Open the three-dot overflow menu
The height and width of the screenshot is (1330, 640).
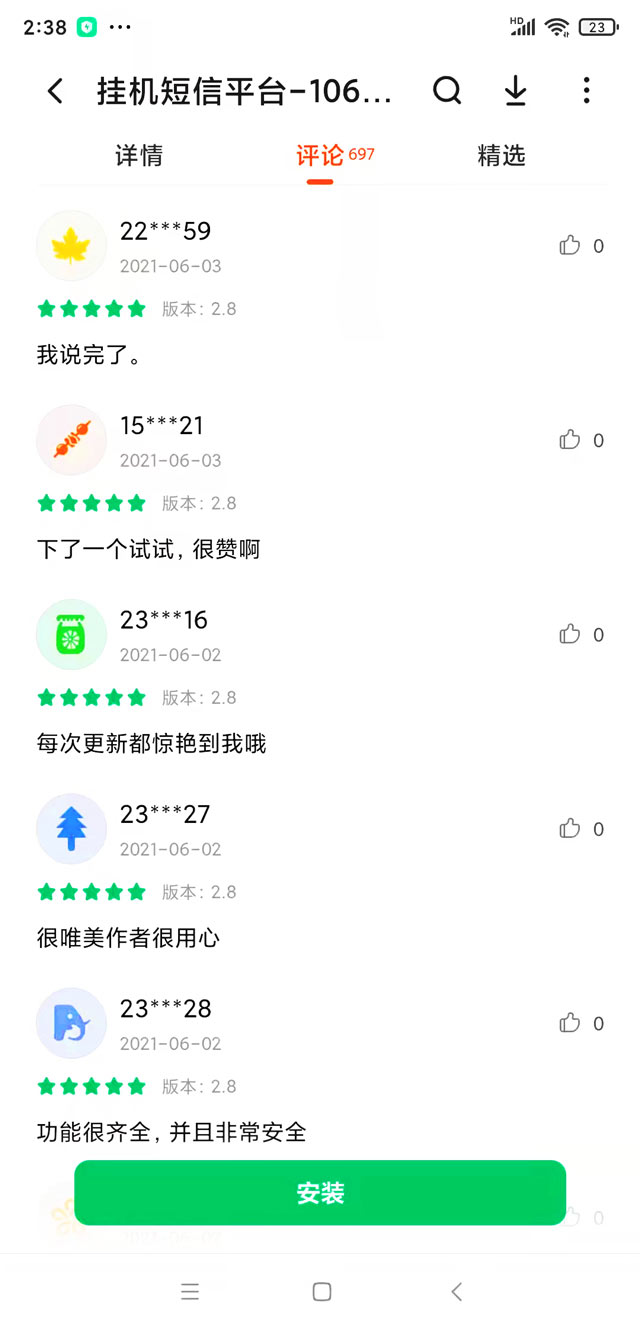(x=586, y=91)
